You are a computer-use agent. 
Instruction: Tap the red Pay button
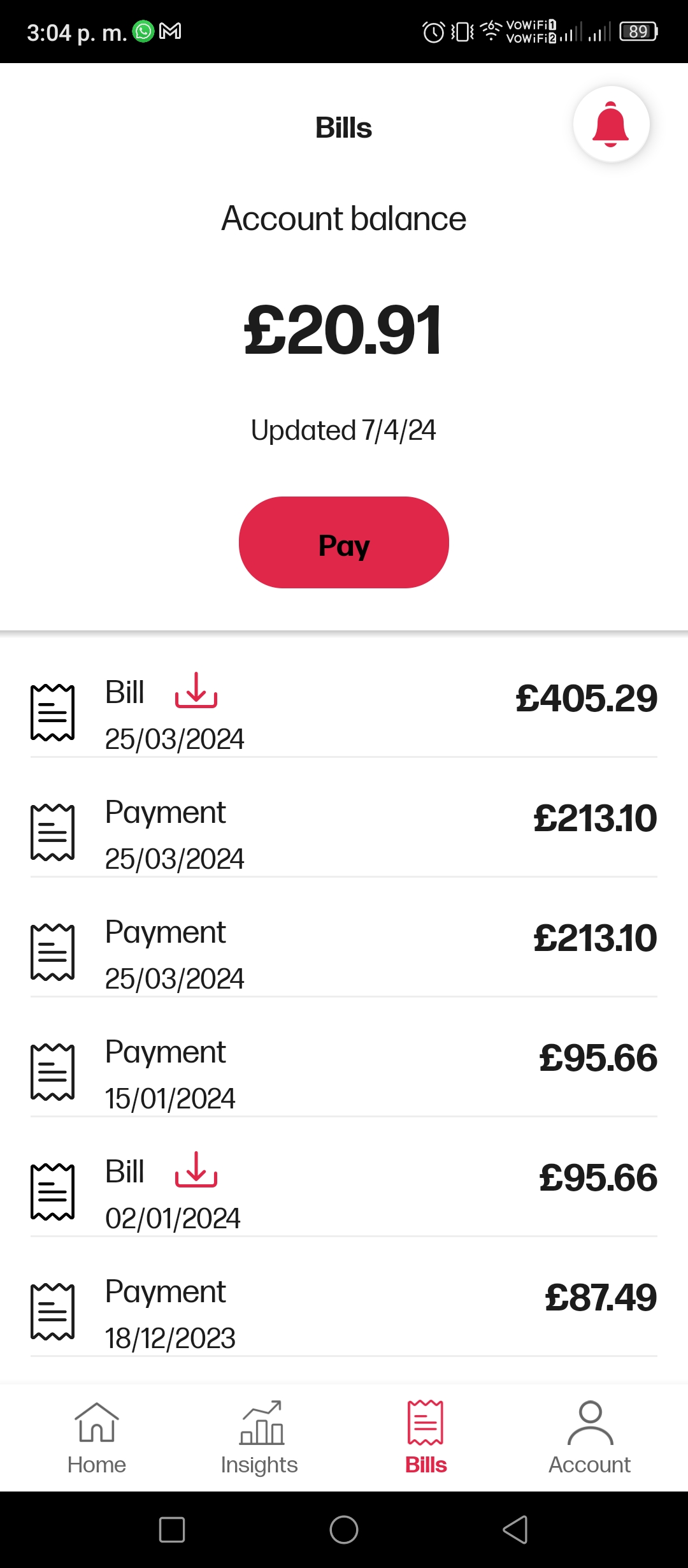coord(344,542)
